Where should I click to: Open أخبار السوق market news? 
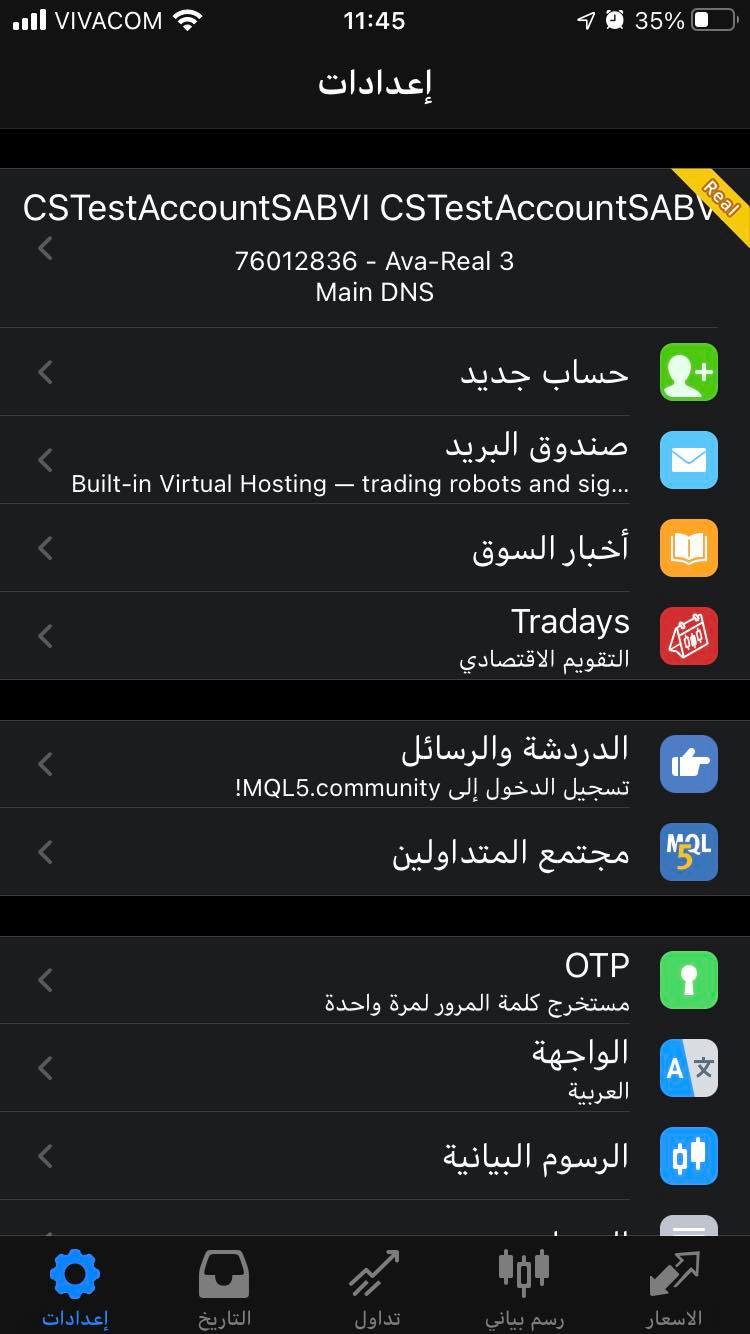(375, 548)
